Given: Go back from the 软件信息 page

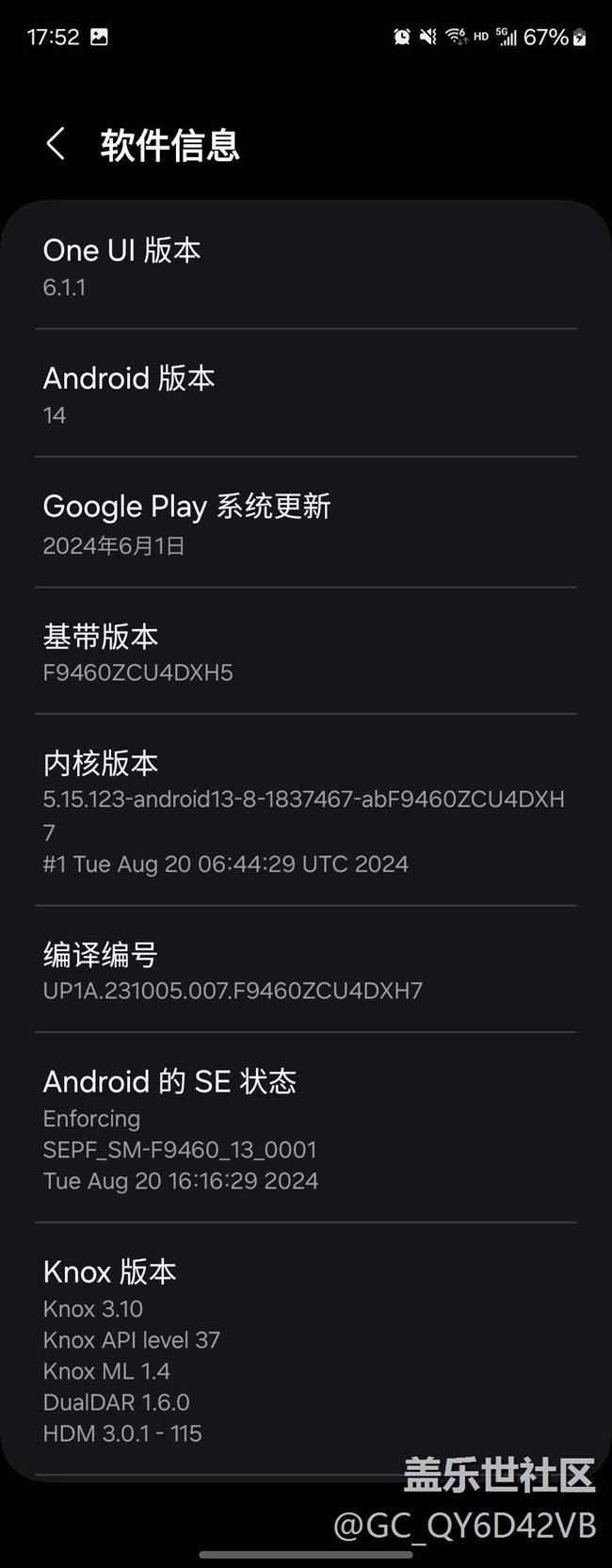Looking at the screenshot, I should tap(56, 144).
